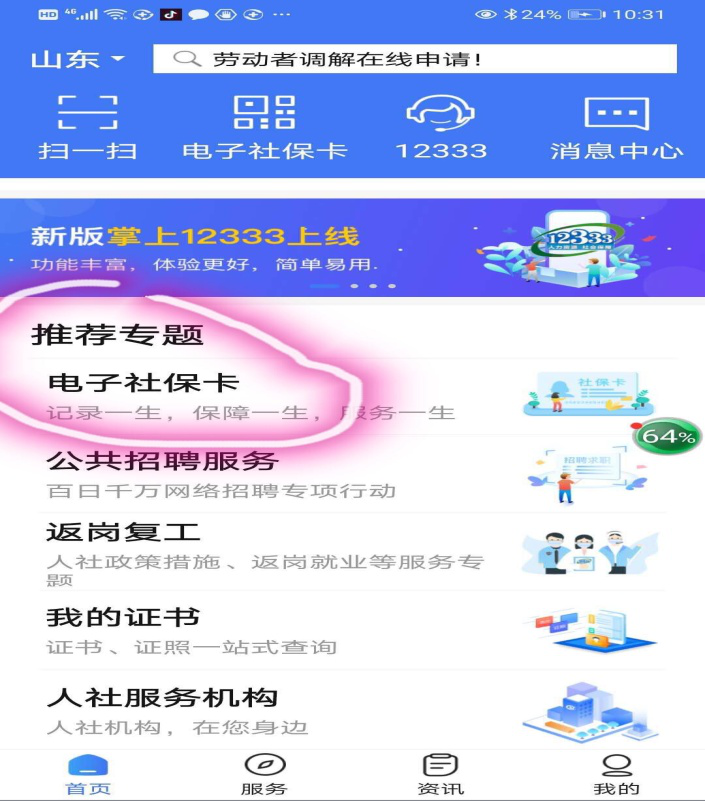Contact the 12333 hotline service
Viewport: 705px width, 801px height.
click(x=441, y=128)
